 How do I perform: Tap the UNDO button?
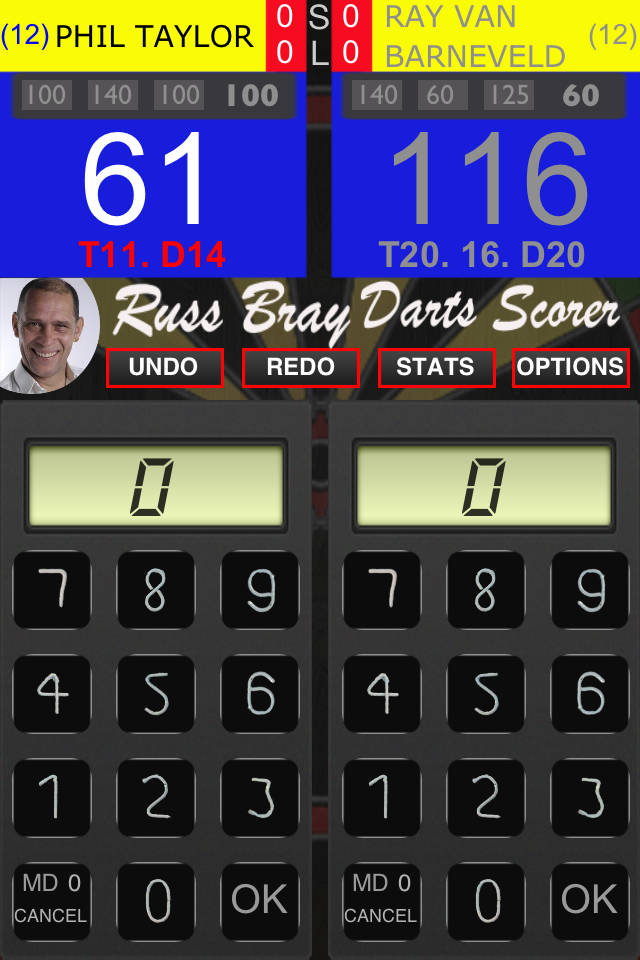click(164, 367)
